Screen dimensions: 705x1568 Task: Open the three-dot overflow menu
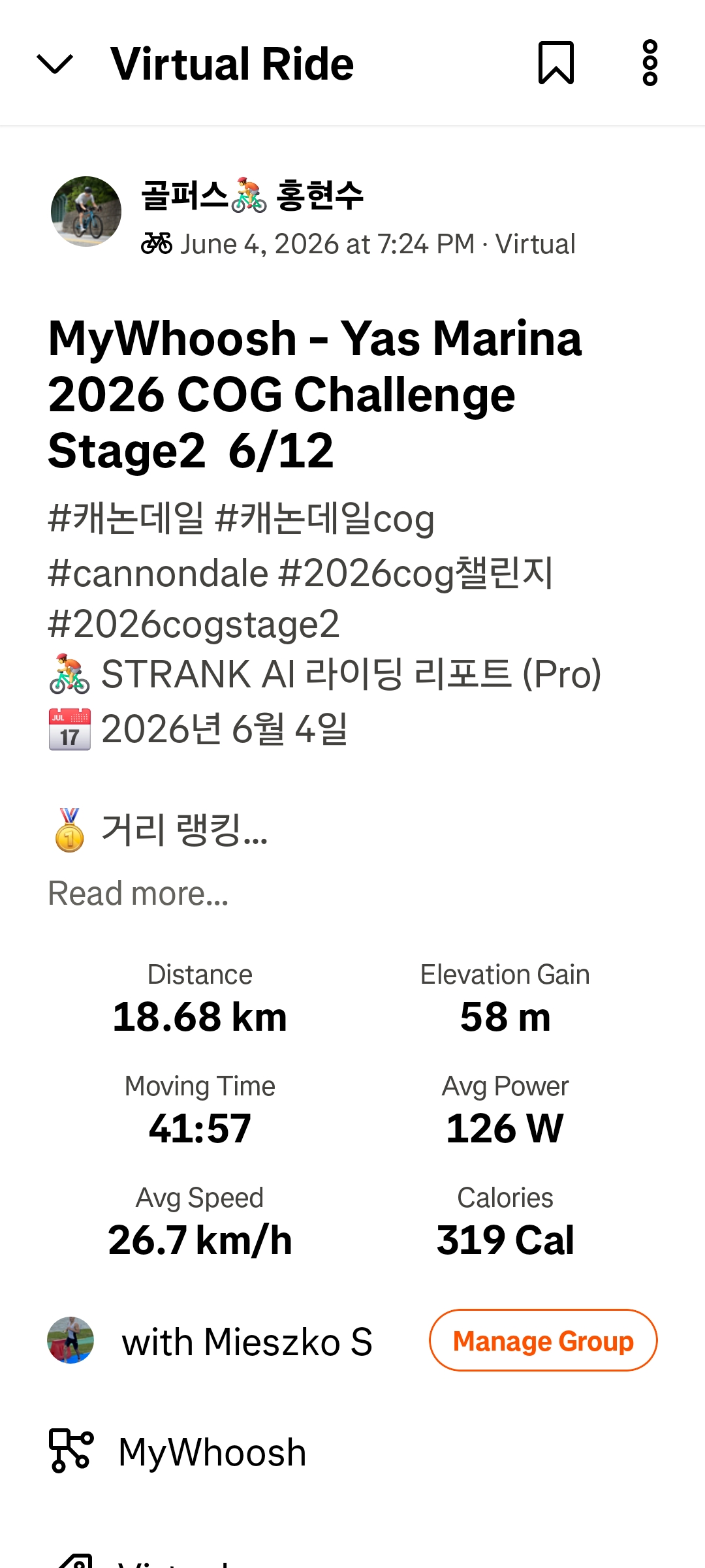point(650,63)
